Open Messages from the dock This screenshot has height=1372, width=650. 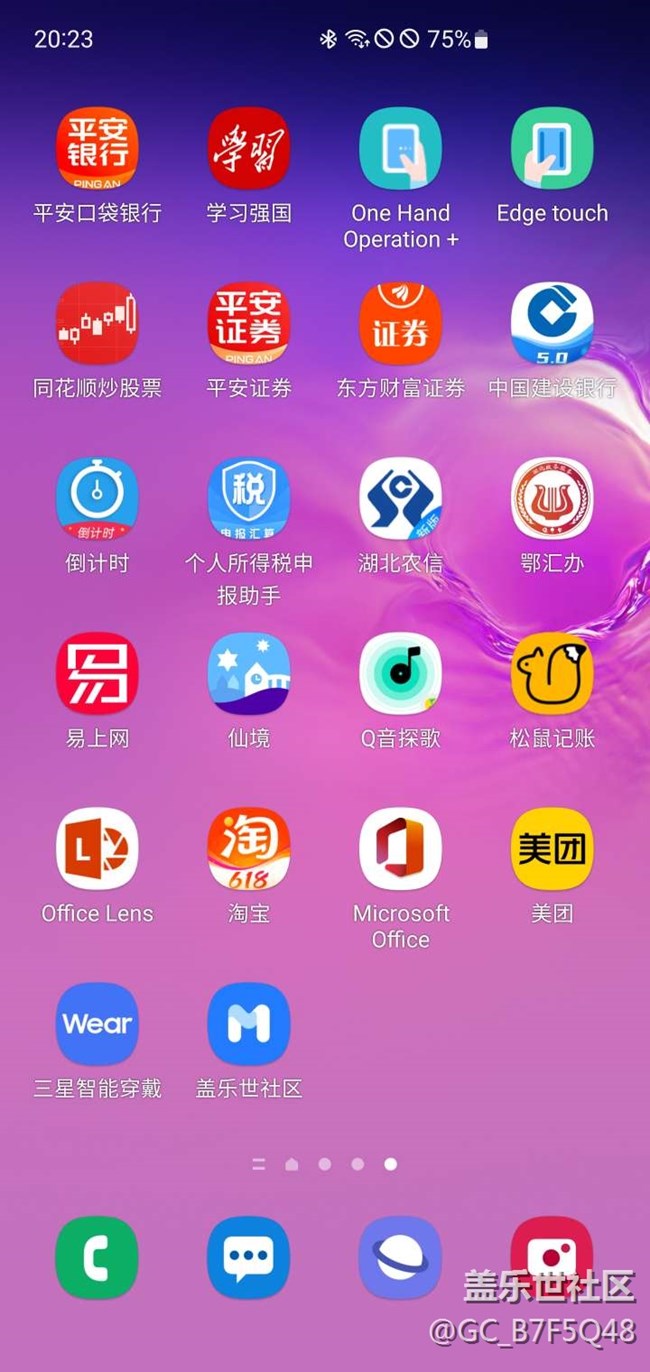pyautogui.click(x=248, y=1258)
